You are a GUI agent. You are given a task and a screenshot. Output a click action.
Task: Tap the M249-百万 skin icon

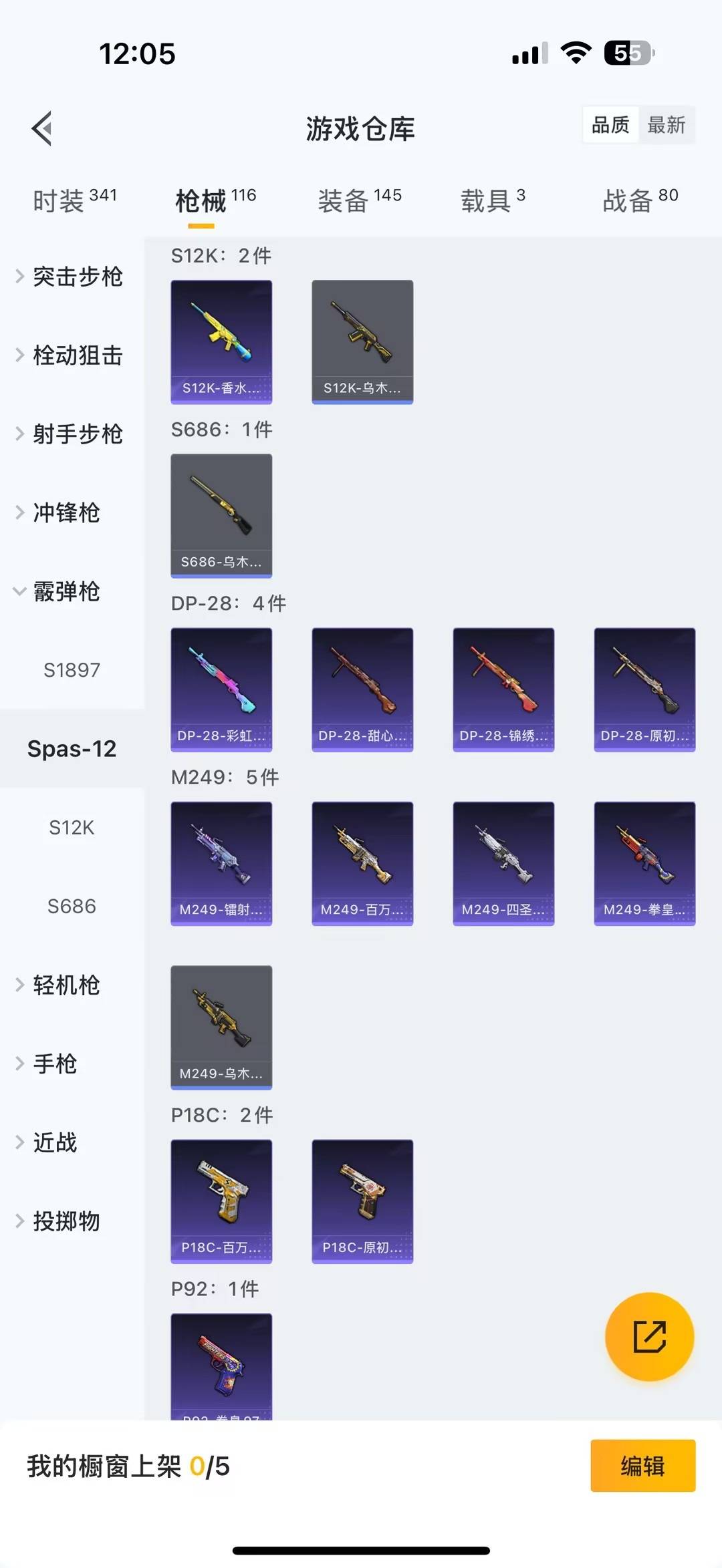click(362, 863)
